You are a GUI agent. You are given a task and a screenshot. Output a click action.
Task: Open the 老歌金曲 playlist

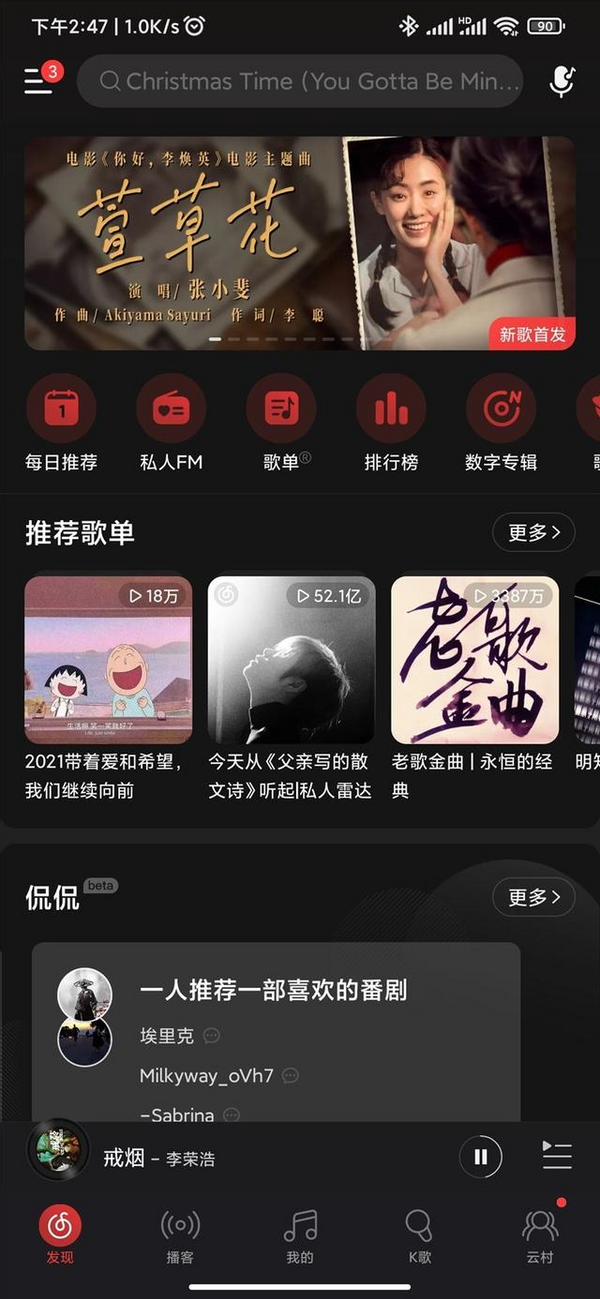[x=474, y=660]
